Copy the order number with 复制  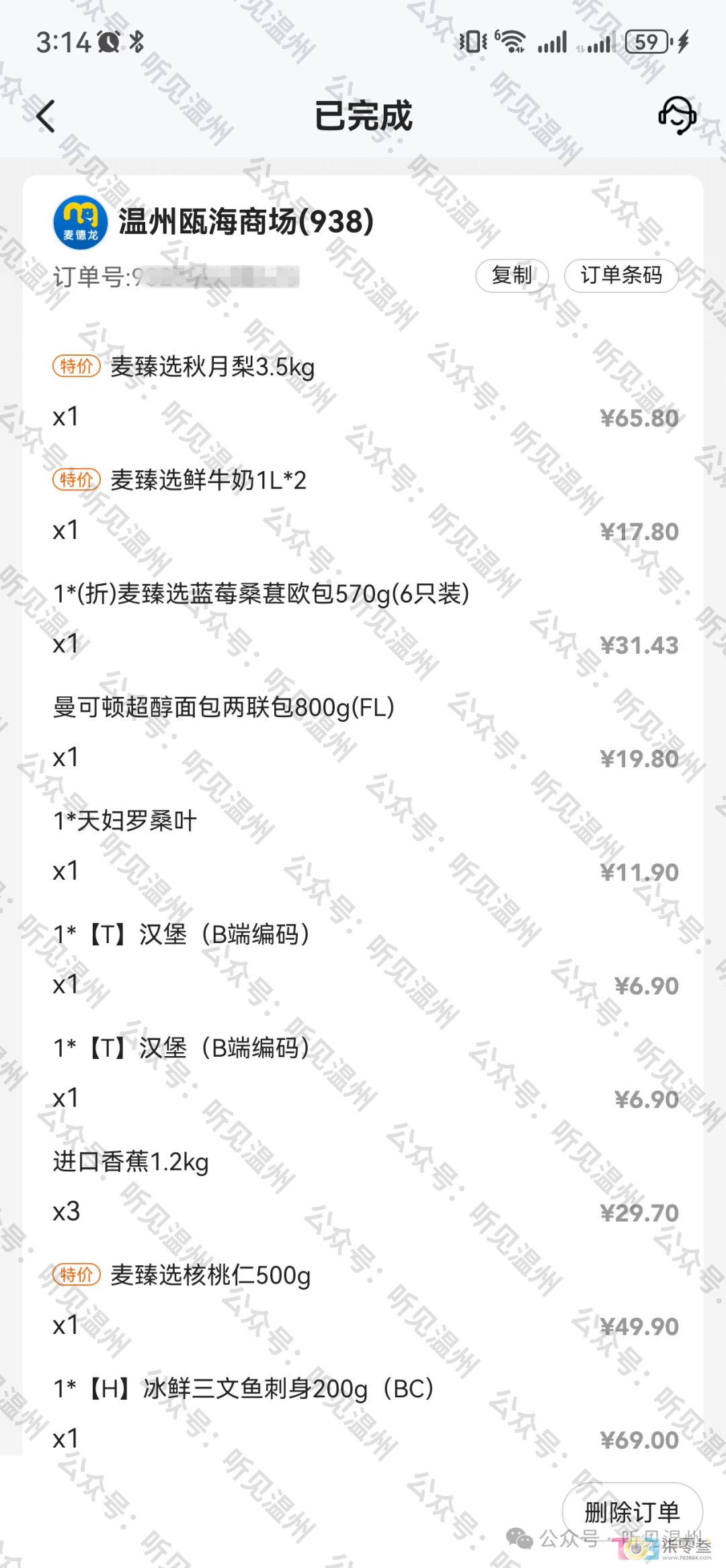pyautogui.click(x=512, y=275)
